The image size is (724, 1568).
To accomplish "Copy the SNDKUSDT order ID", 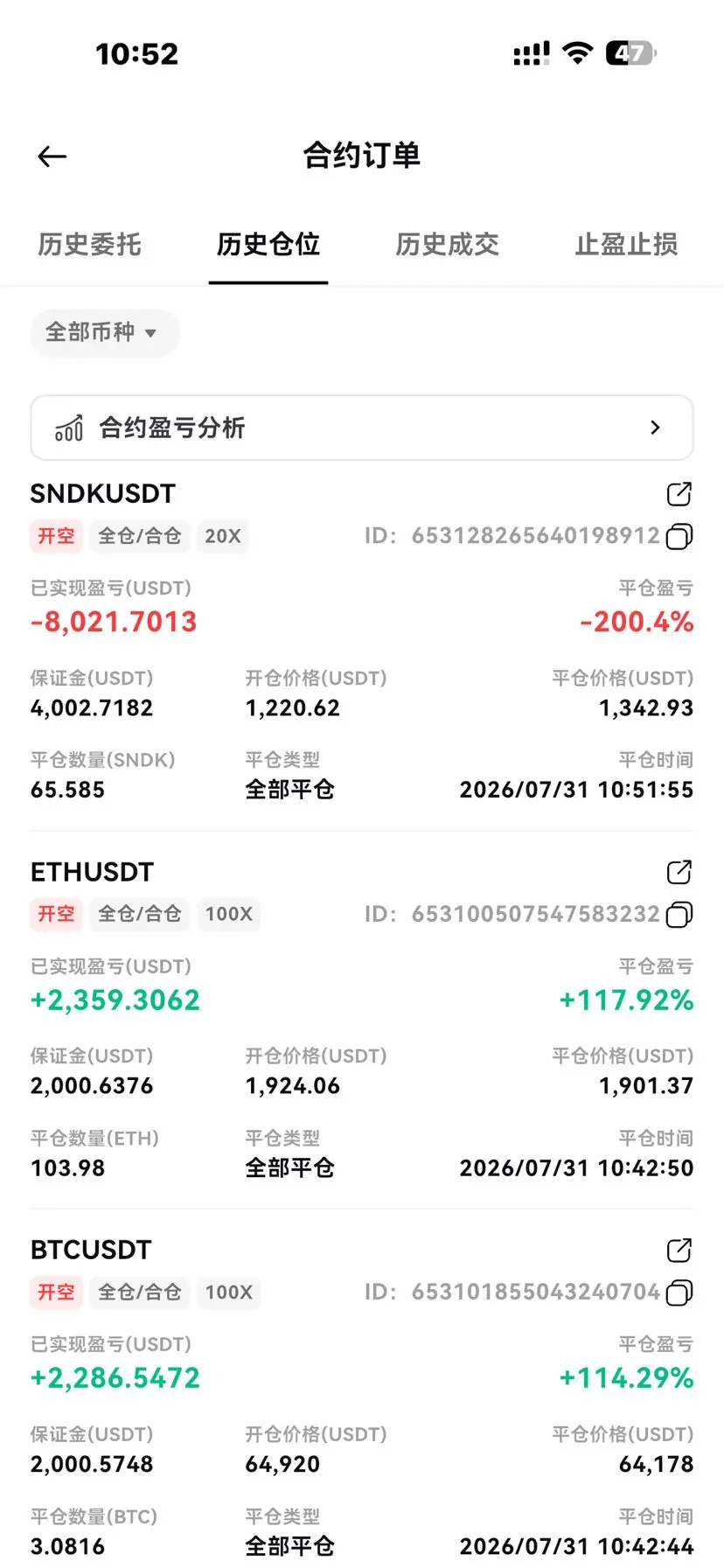I will [x=679, y=536].
